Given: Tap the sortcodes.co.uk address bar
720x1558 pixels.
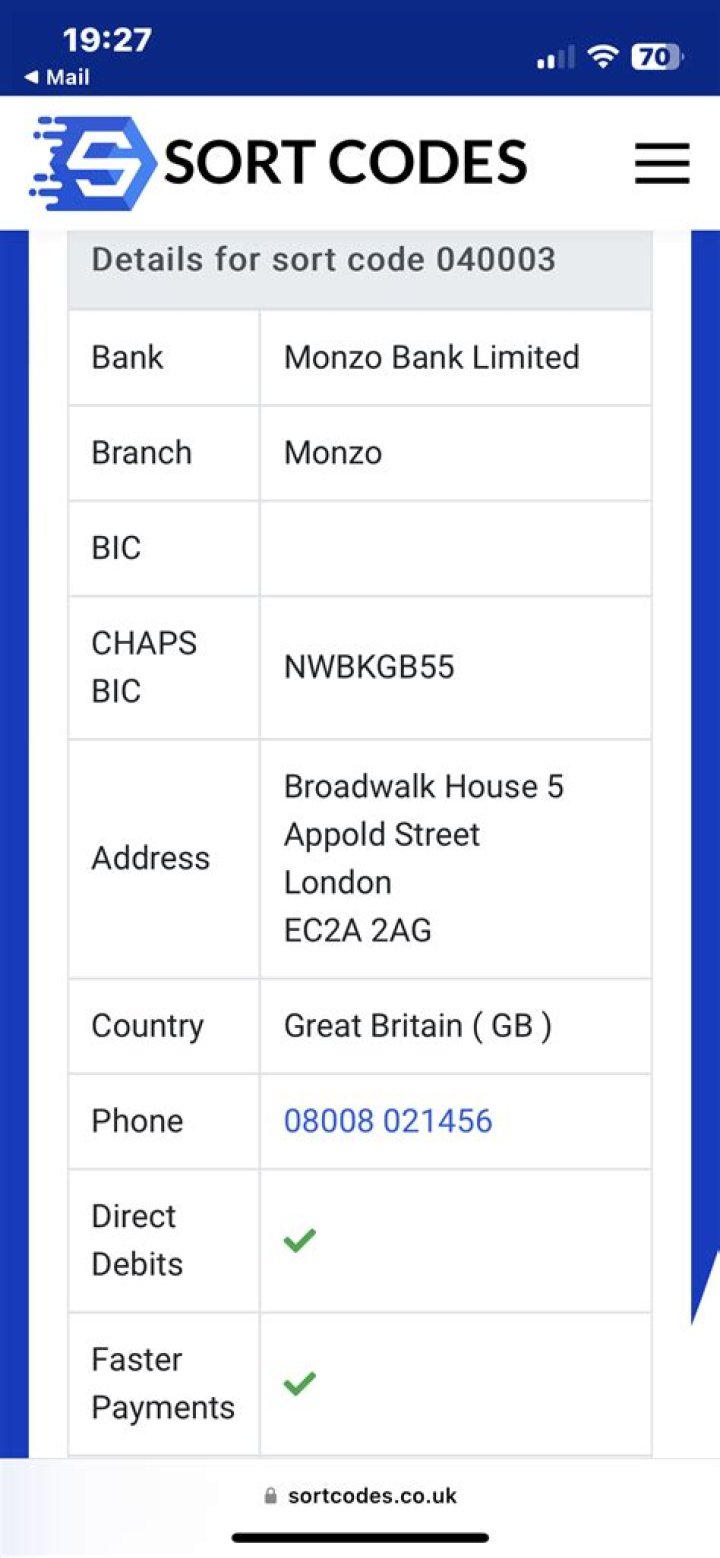Looking at the screenshot, I should (x=360, y=1496).
